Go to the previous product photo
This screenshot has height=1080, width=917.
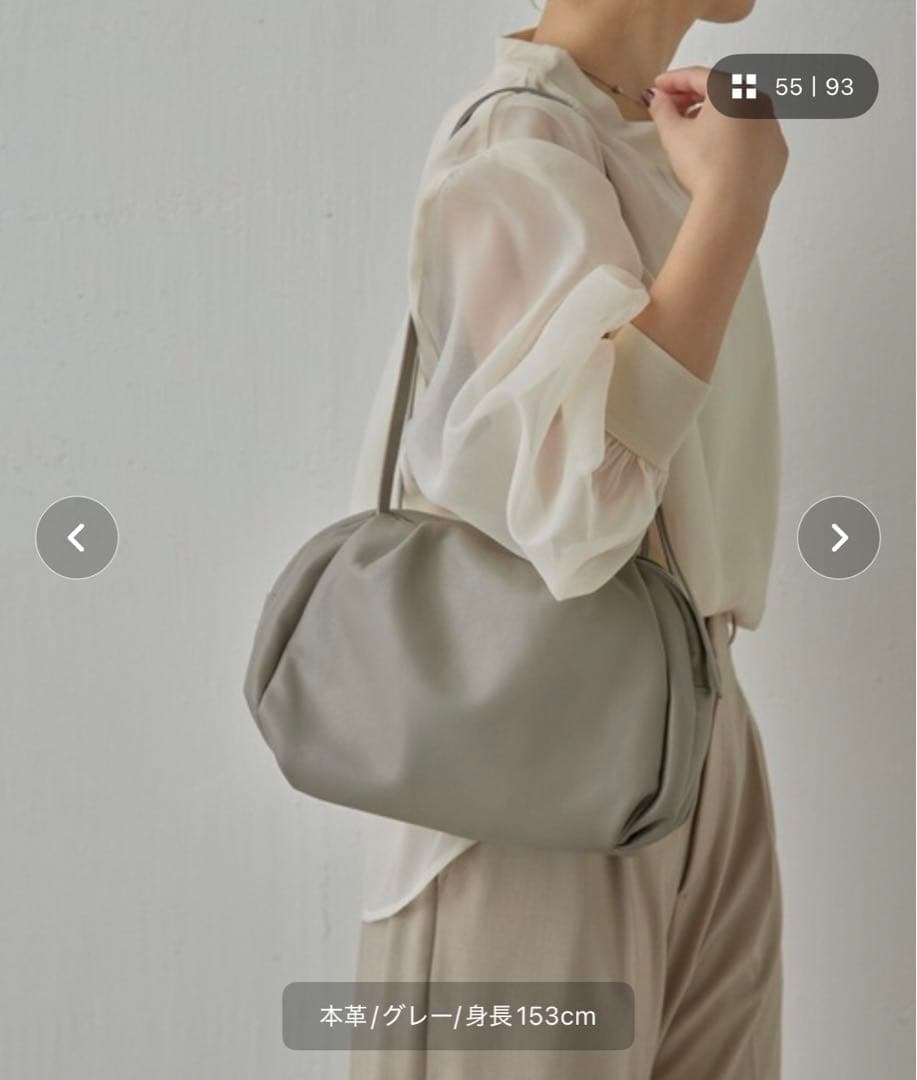[x=77, y=538]
